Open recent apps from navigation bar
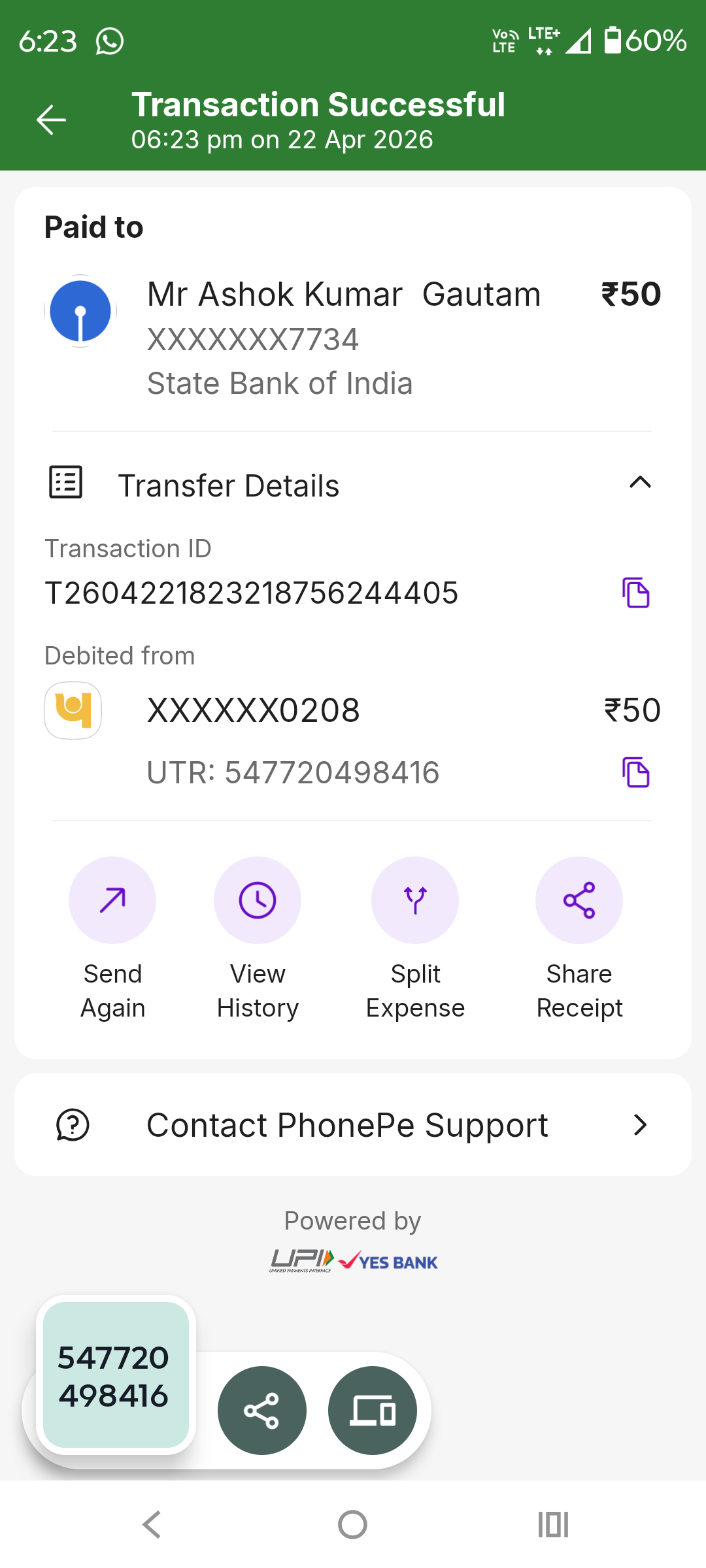 [553, 1525]
